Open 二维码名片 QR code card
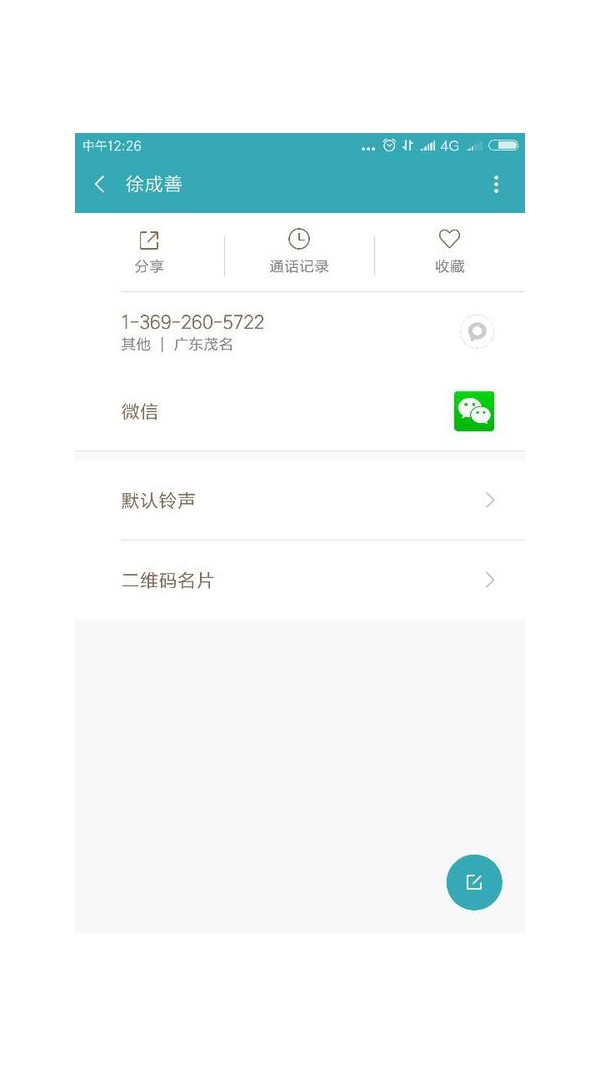Screen dimensions: 600x1066 (x=300, y=580)
